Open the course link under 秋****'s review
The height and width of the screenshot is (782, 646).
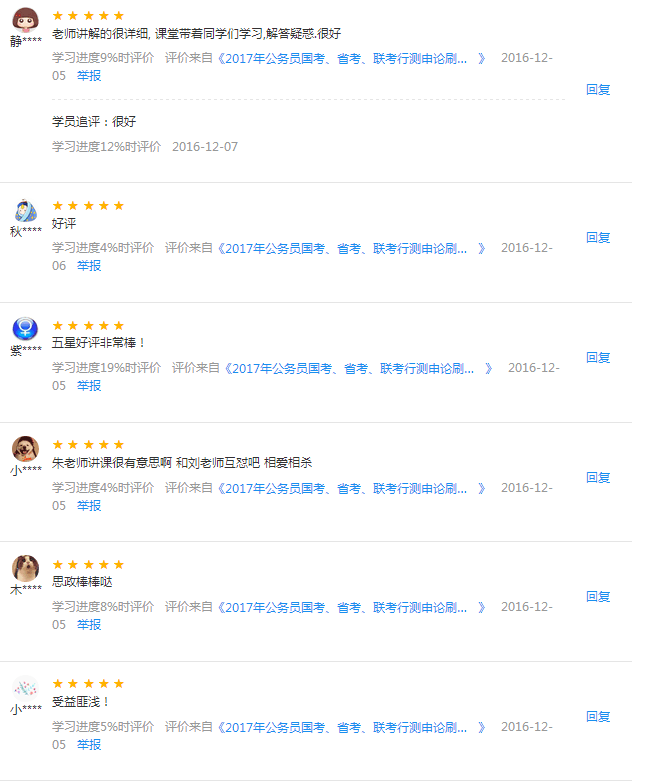tap(350, 248)
